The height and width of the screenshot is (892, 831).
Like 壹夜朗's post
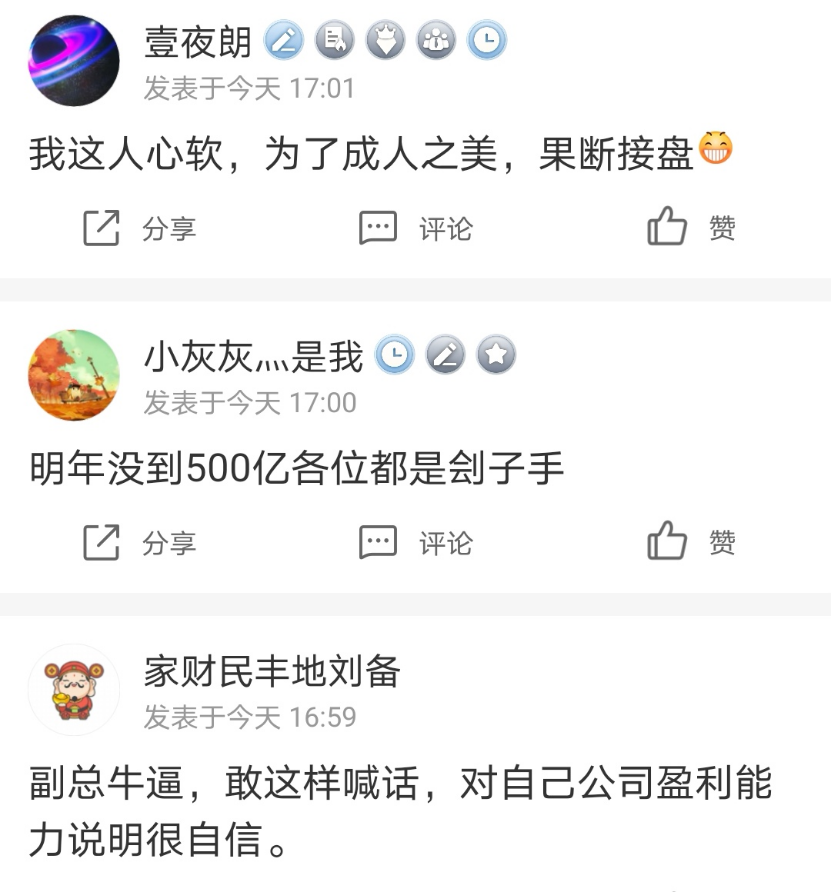(691, 229)
